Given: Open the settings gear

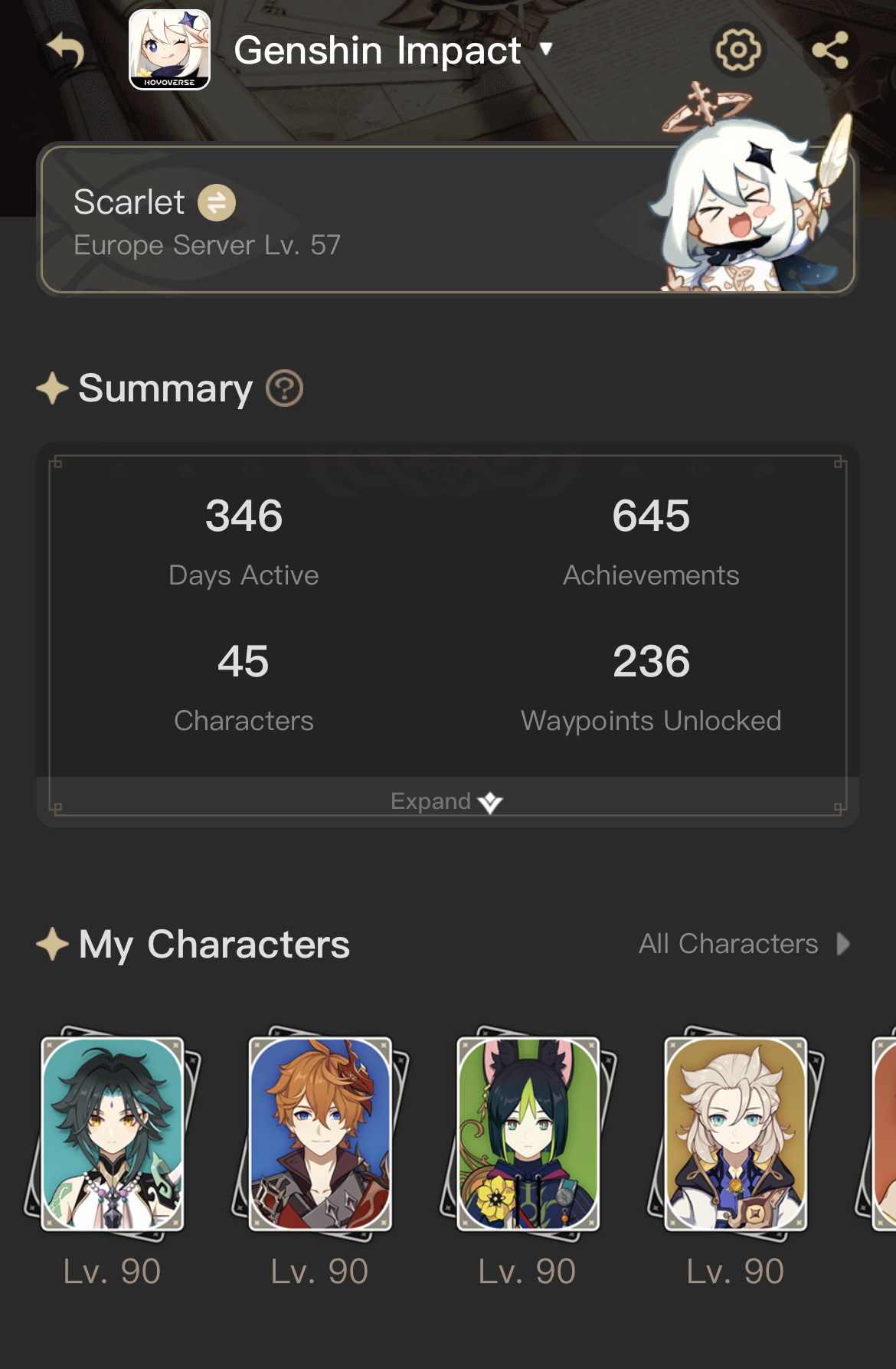Looking at the screenshot, I should point(737,51).
